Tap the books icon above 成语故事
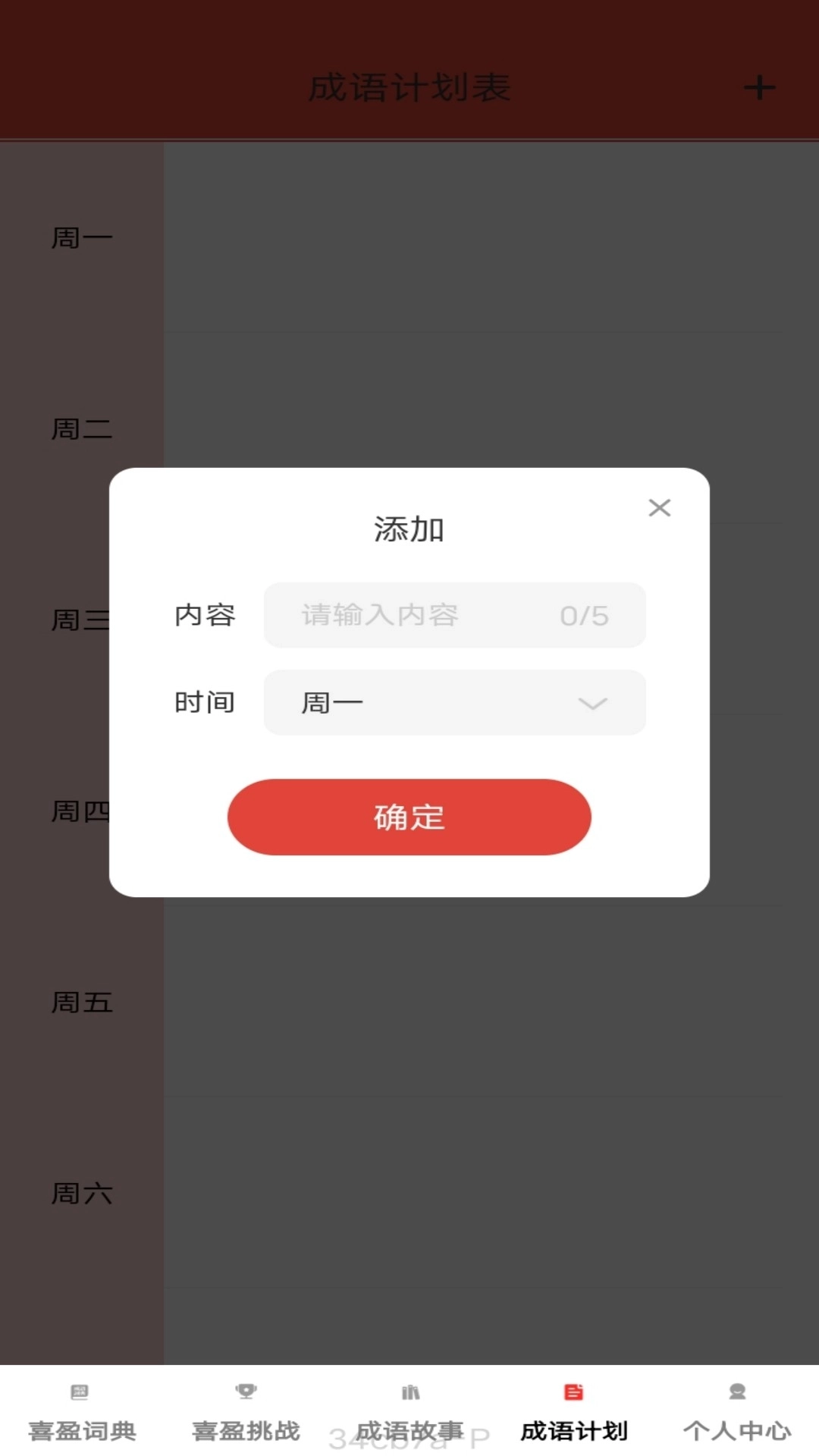819x1456 pixels. (412, 1392)
